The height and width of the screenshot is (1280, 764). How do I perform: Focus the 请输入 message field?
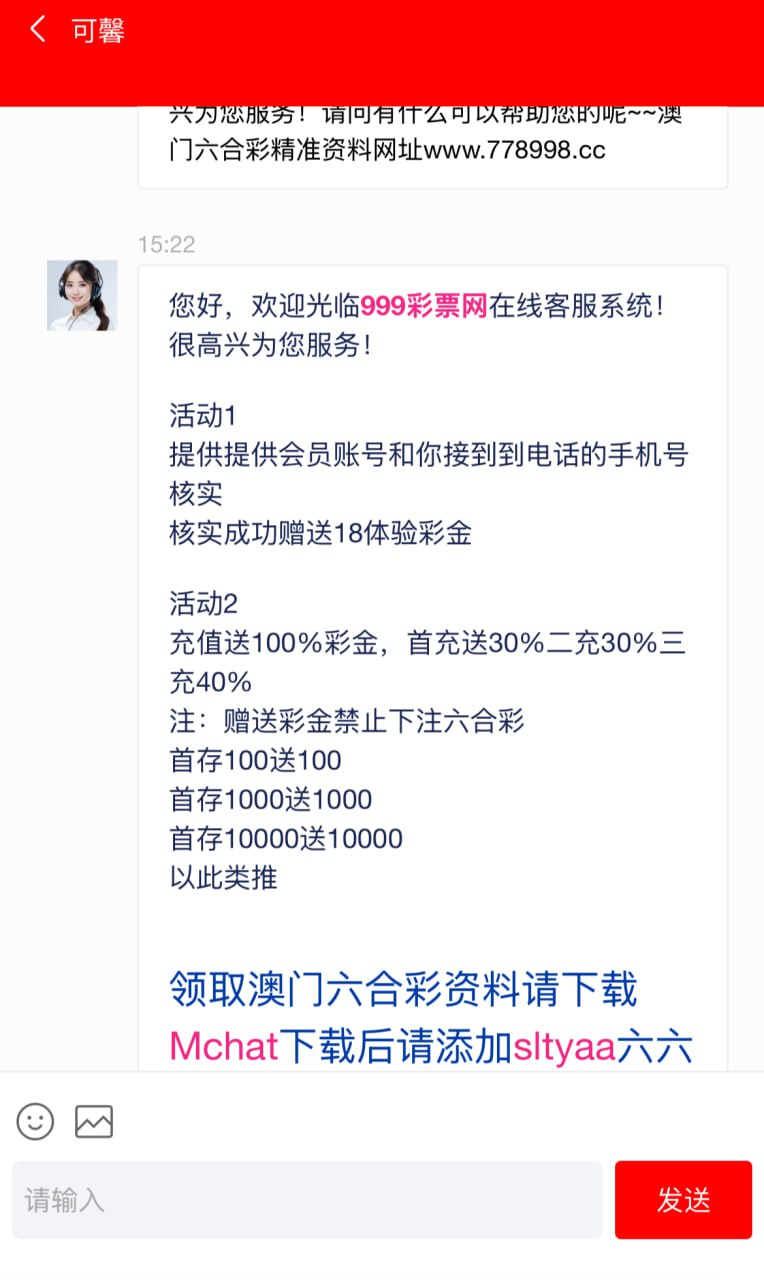coord(307,1199)
